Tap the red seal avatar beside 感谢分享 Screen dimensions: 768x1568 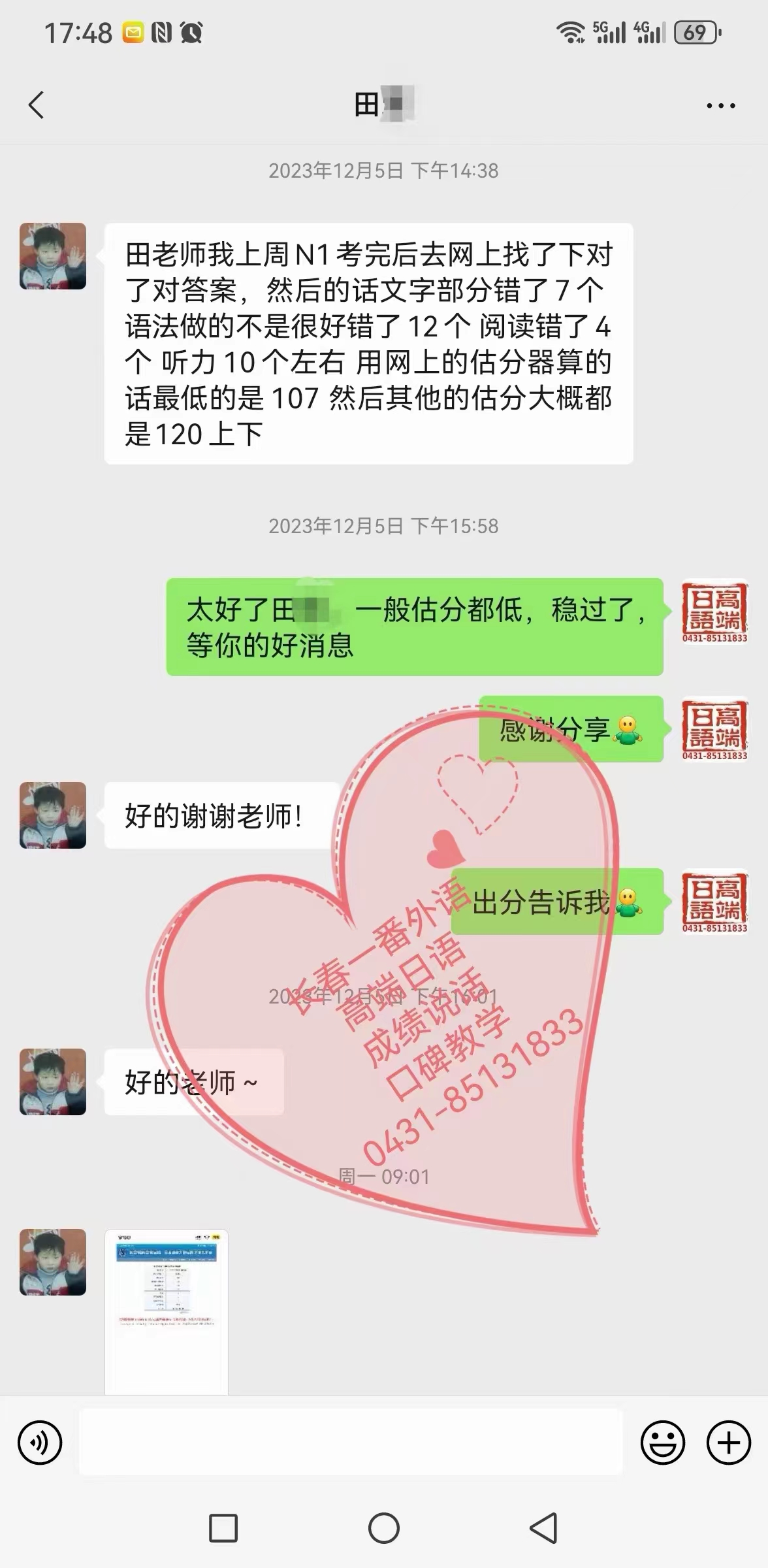(x=714, y=728)
